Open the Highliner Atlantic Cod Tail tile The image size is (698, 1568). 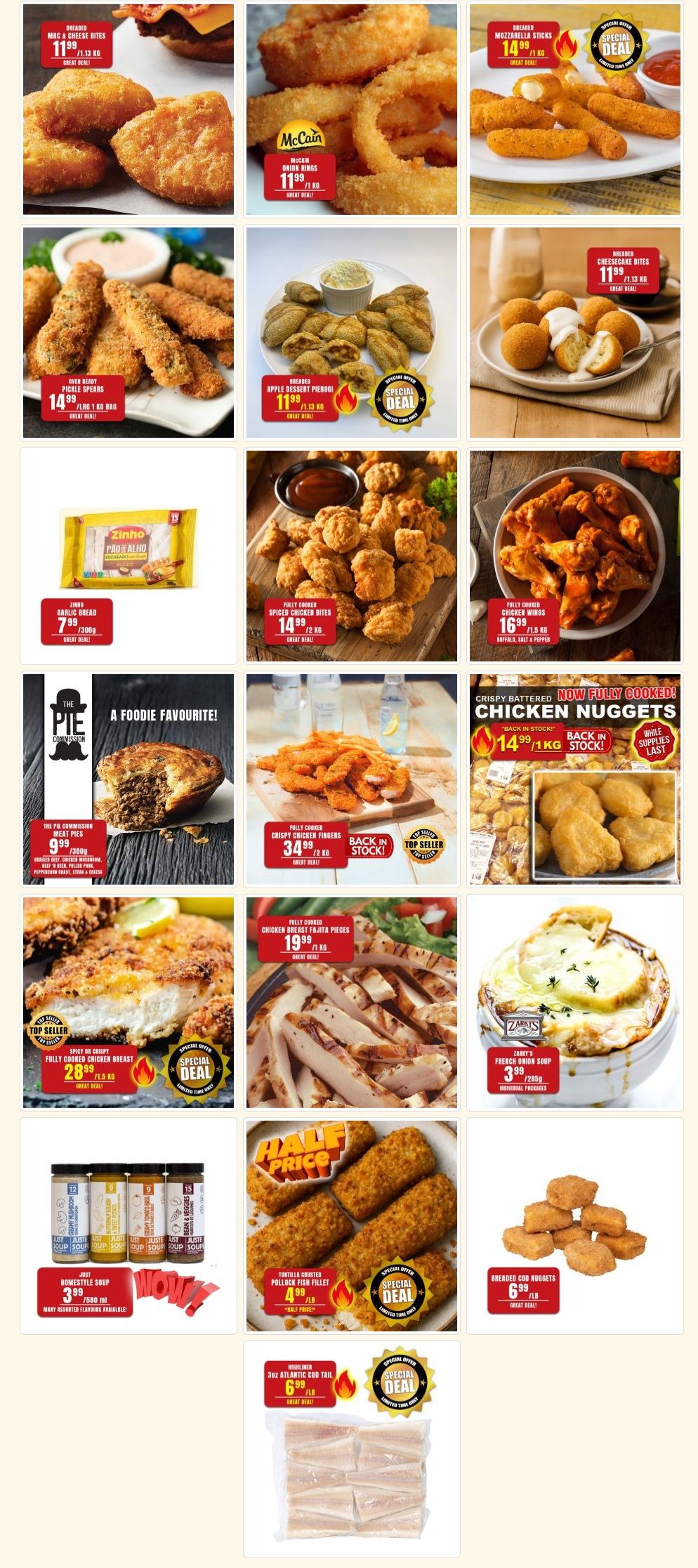click(x=352, y=1449)
